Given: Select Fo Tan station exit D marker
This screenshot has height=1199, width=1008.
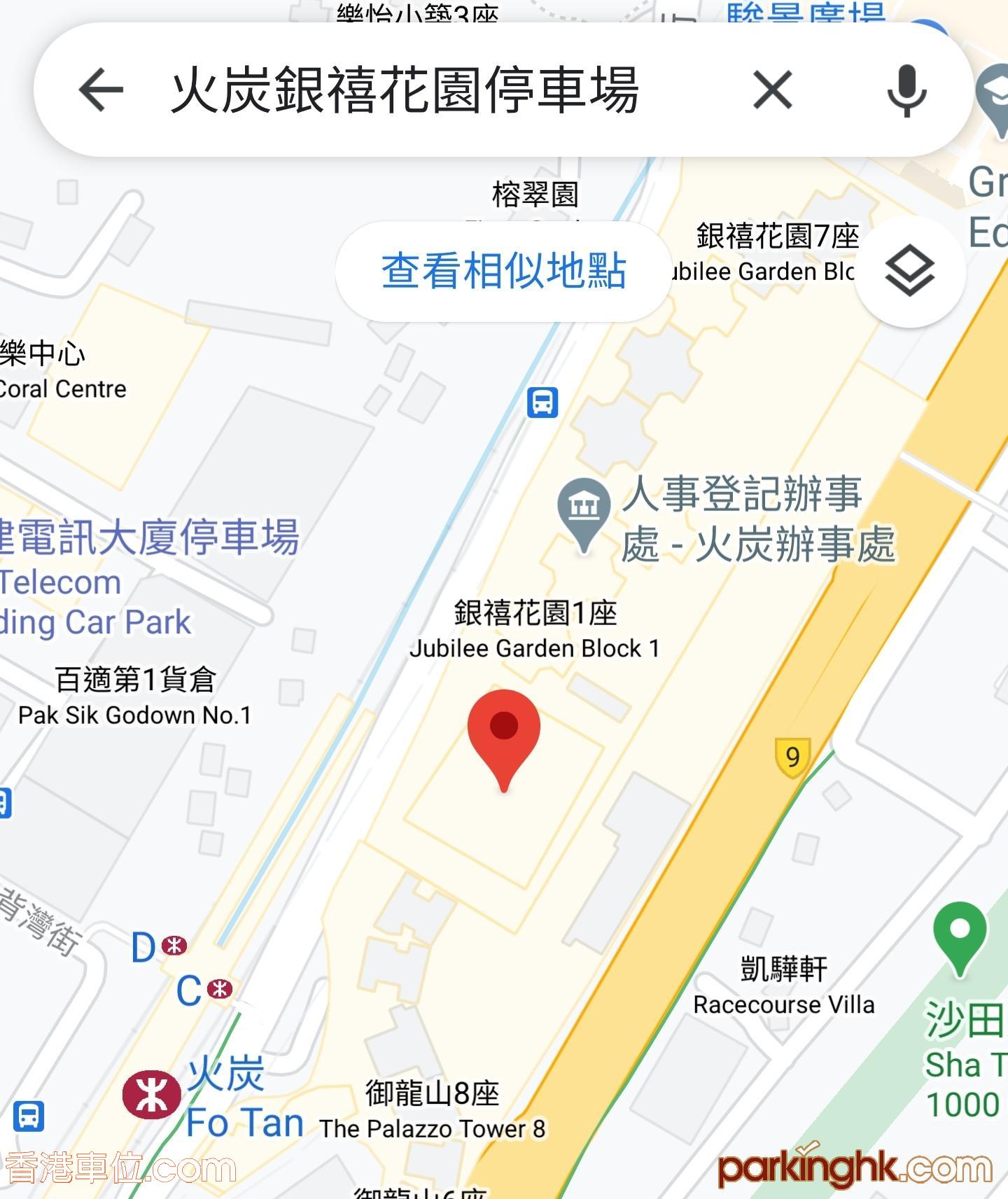Looking at the screenshot, I should (x=174, y=946).
